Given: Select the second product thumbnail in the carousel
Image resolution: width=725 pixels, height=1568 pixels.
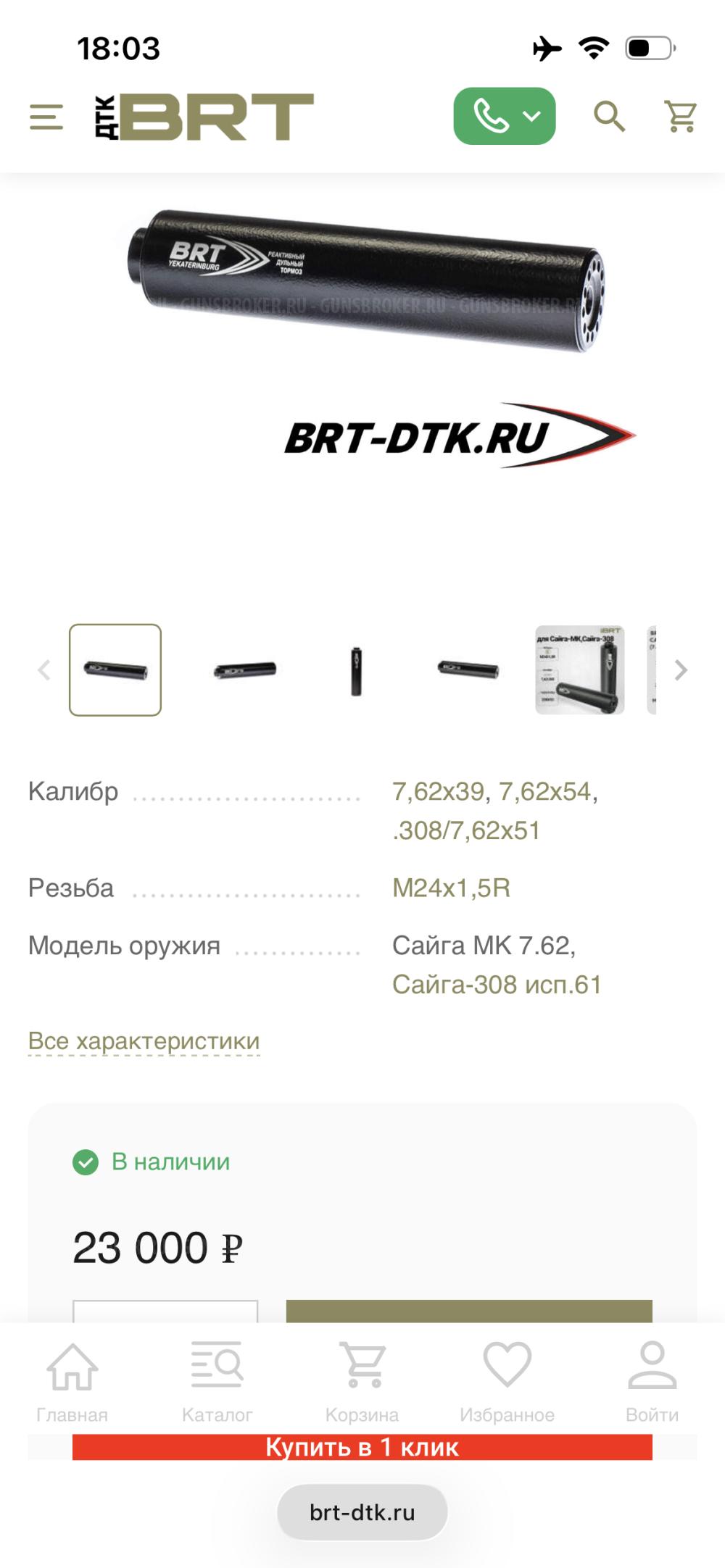Looking at the screenshot, I should [x=245, y=670].
